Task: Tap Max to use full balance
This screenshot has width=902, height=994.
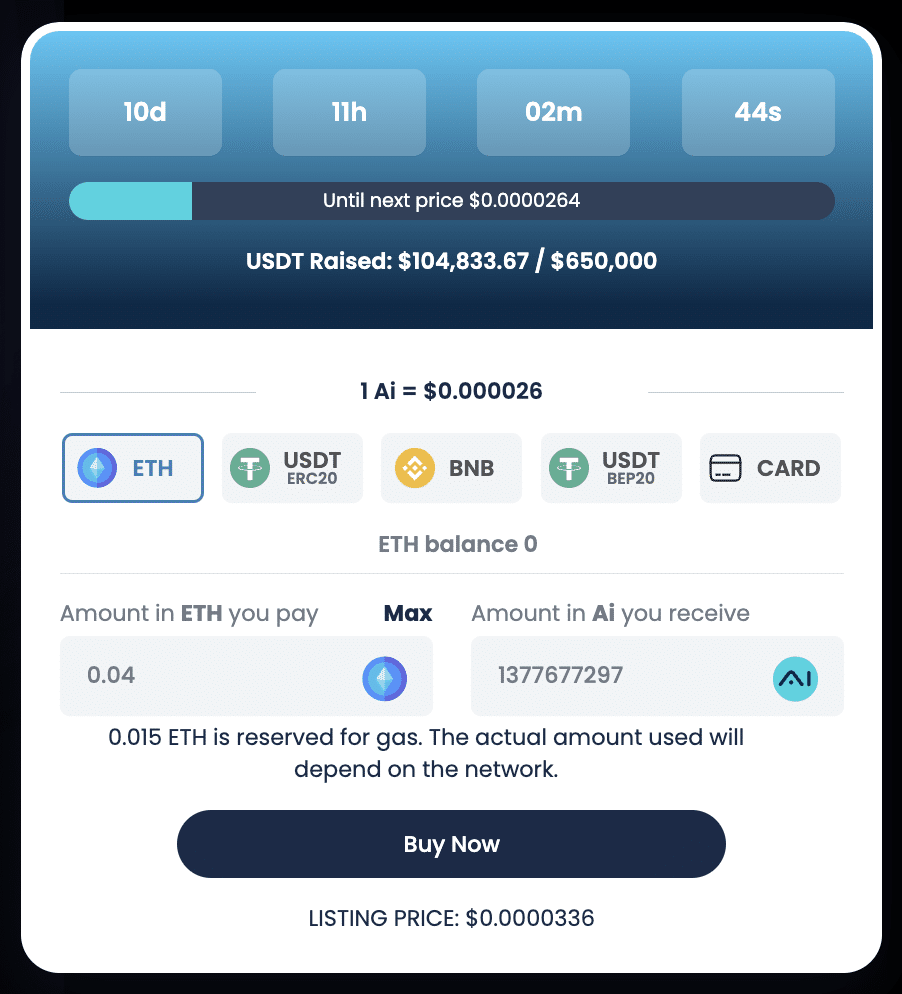Action: [408, 613]
